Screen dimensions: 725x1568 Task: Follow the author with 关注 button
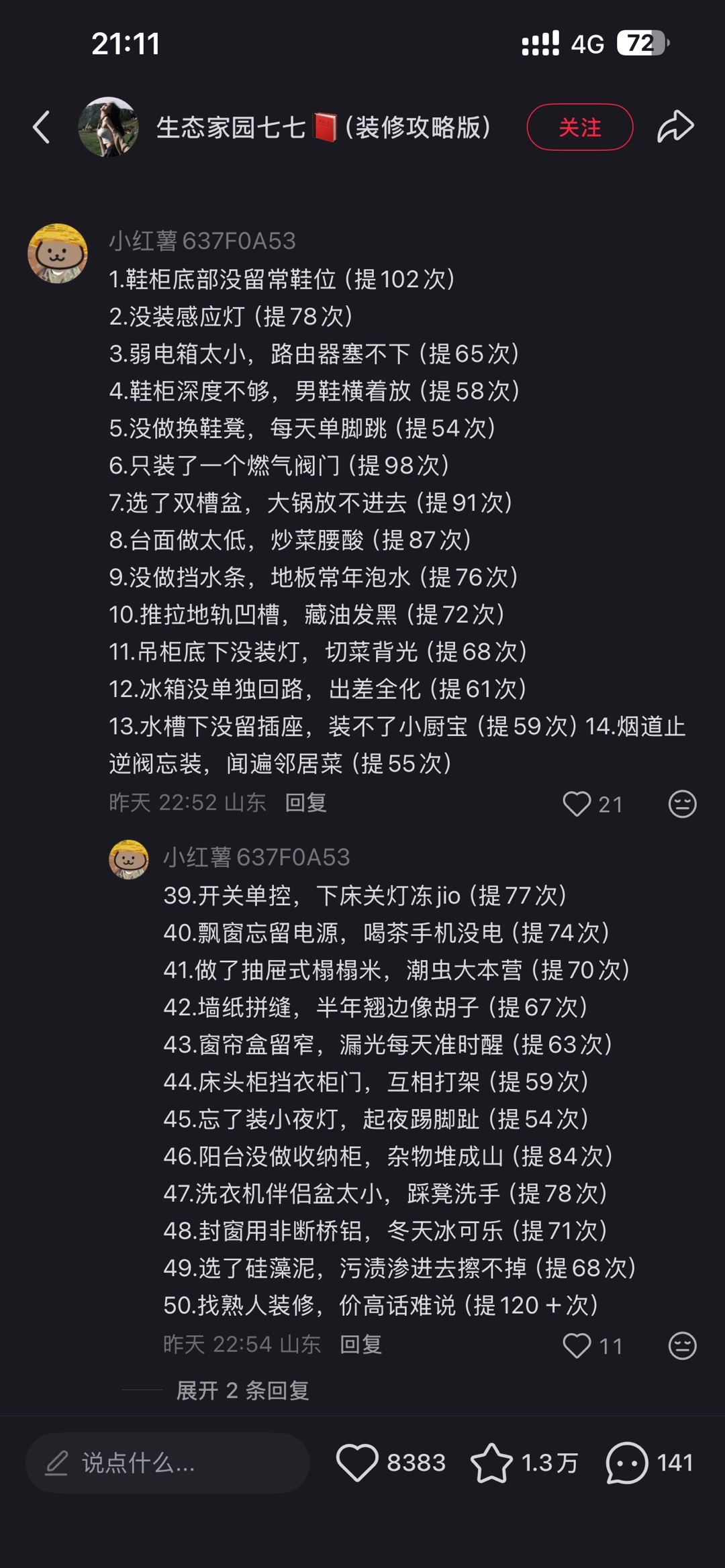click(x=580, y=127)
